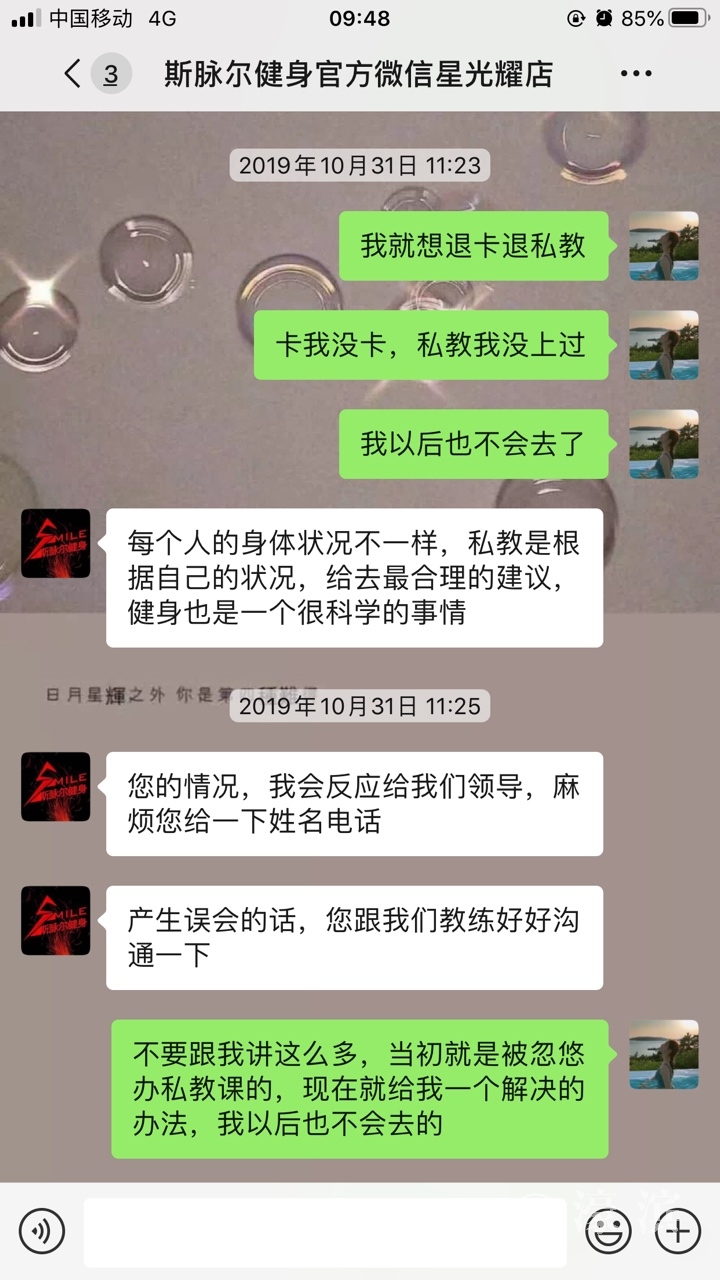Go back to the chat list

pos(72,74)
